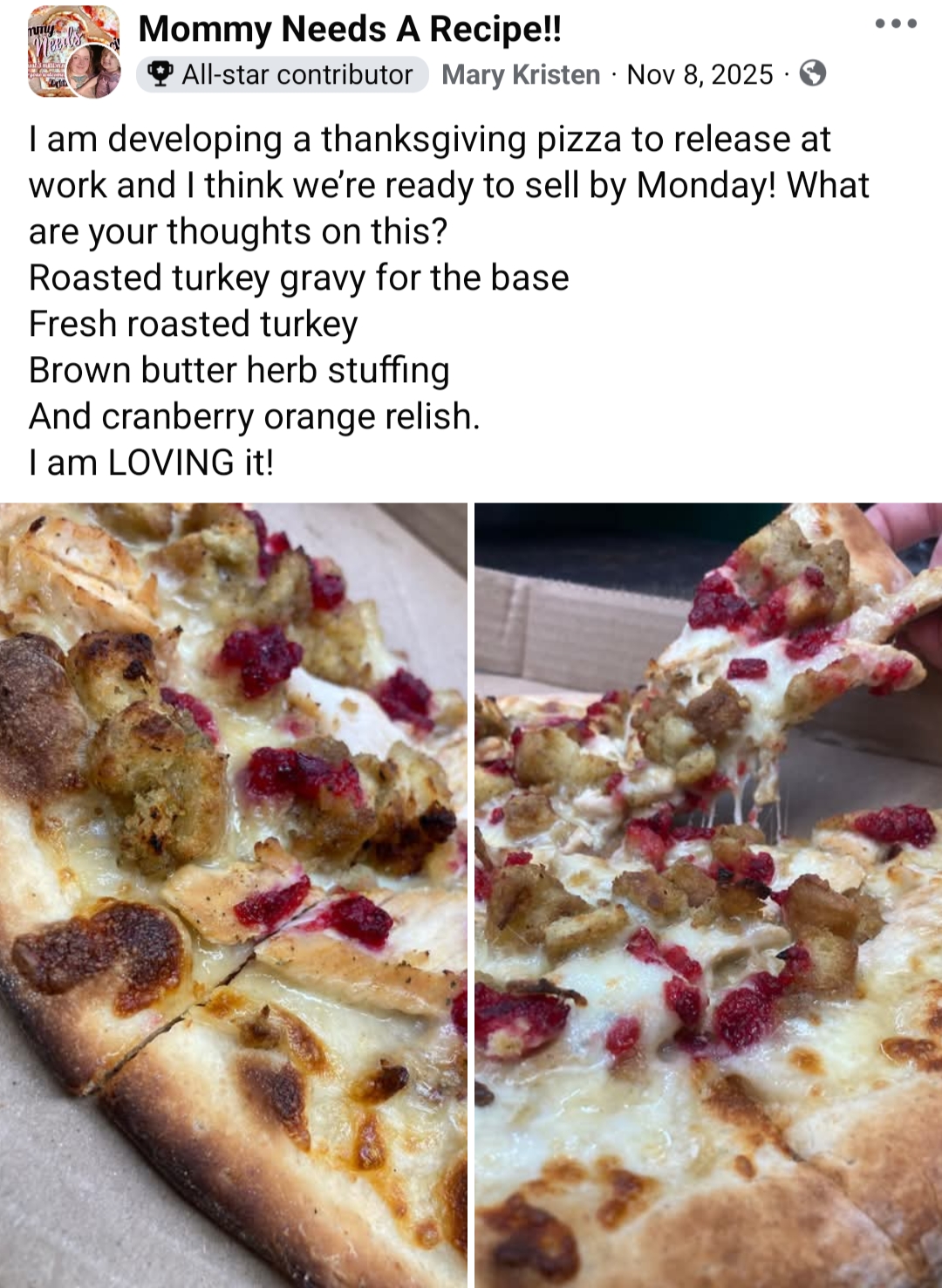942x1288 pixels.
Task: Visit Mary Kristen's profile
Action: [x=521, y=75]
